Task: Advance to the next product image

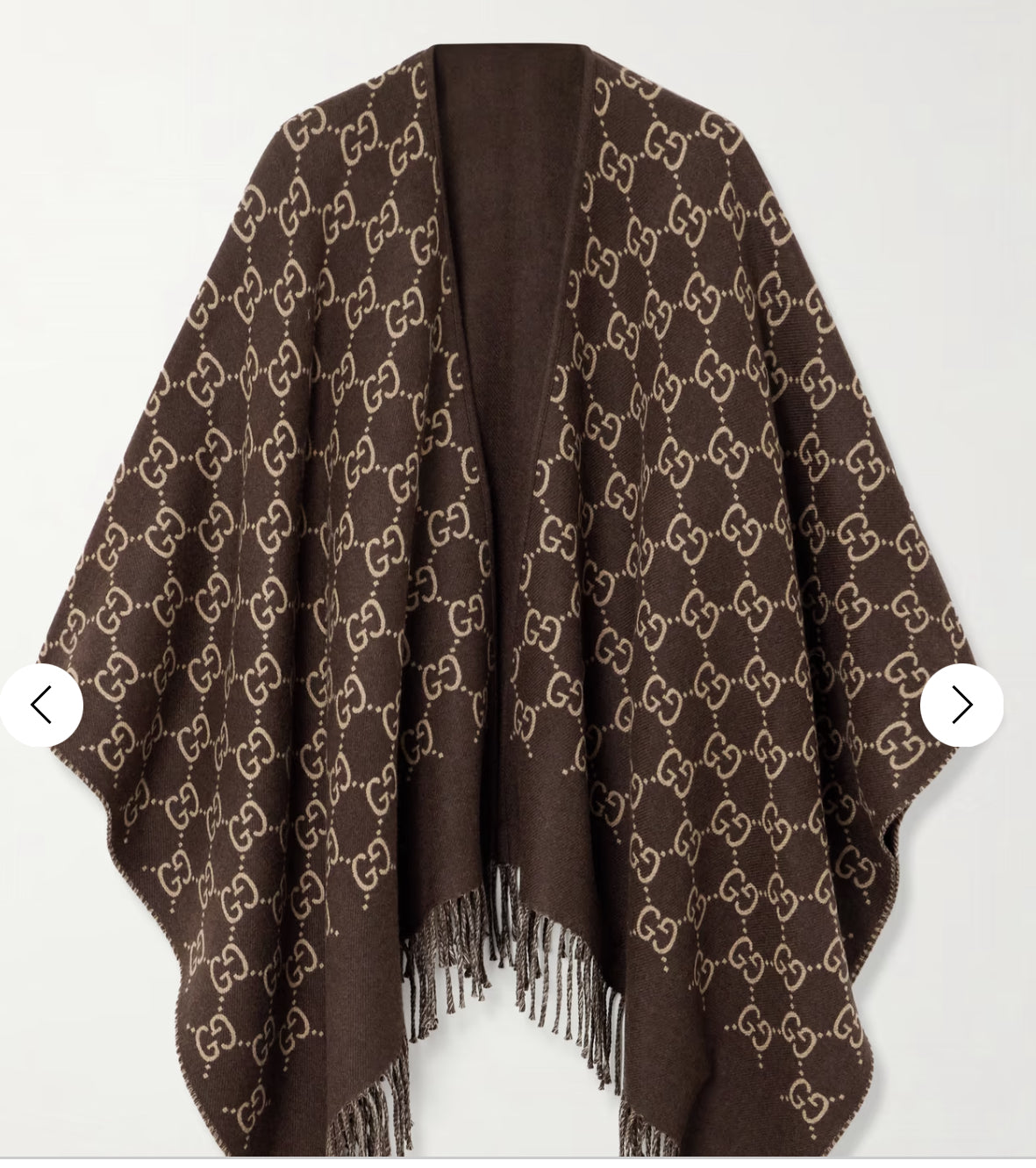Action: [x=961, y=705]
